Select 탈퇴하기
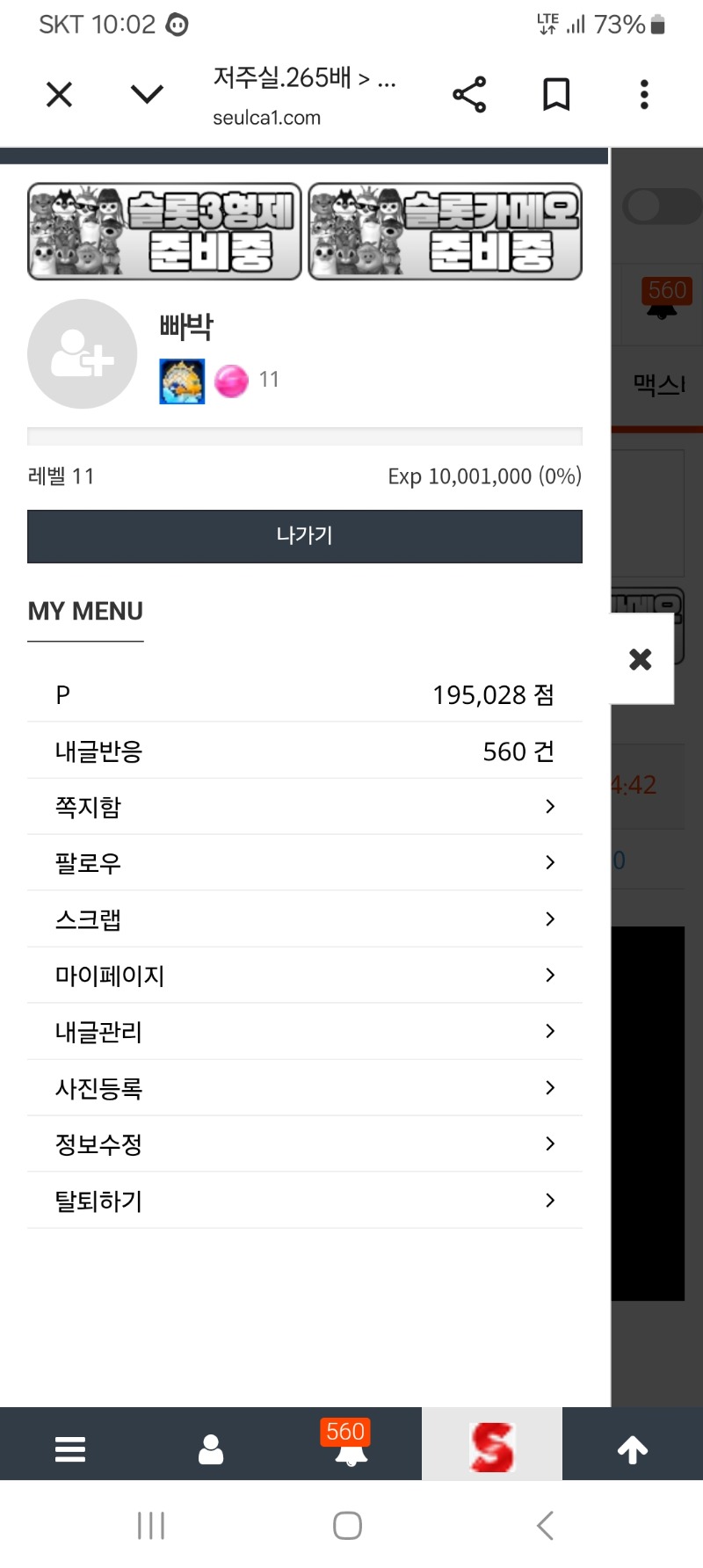 tap(304, 1201)
